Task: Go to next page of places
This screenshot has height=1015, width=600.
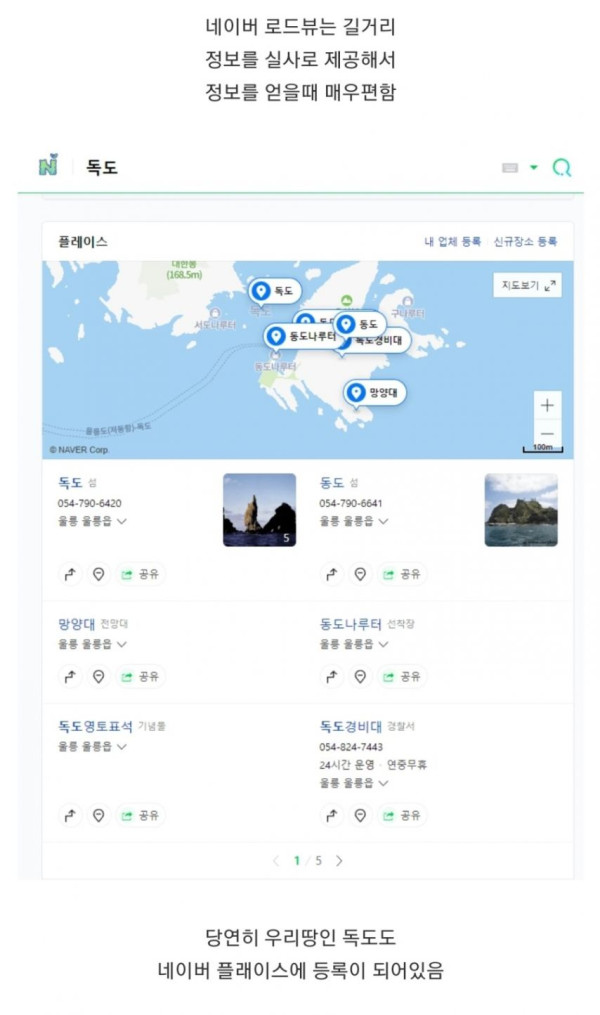Action: (339, 860)
